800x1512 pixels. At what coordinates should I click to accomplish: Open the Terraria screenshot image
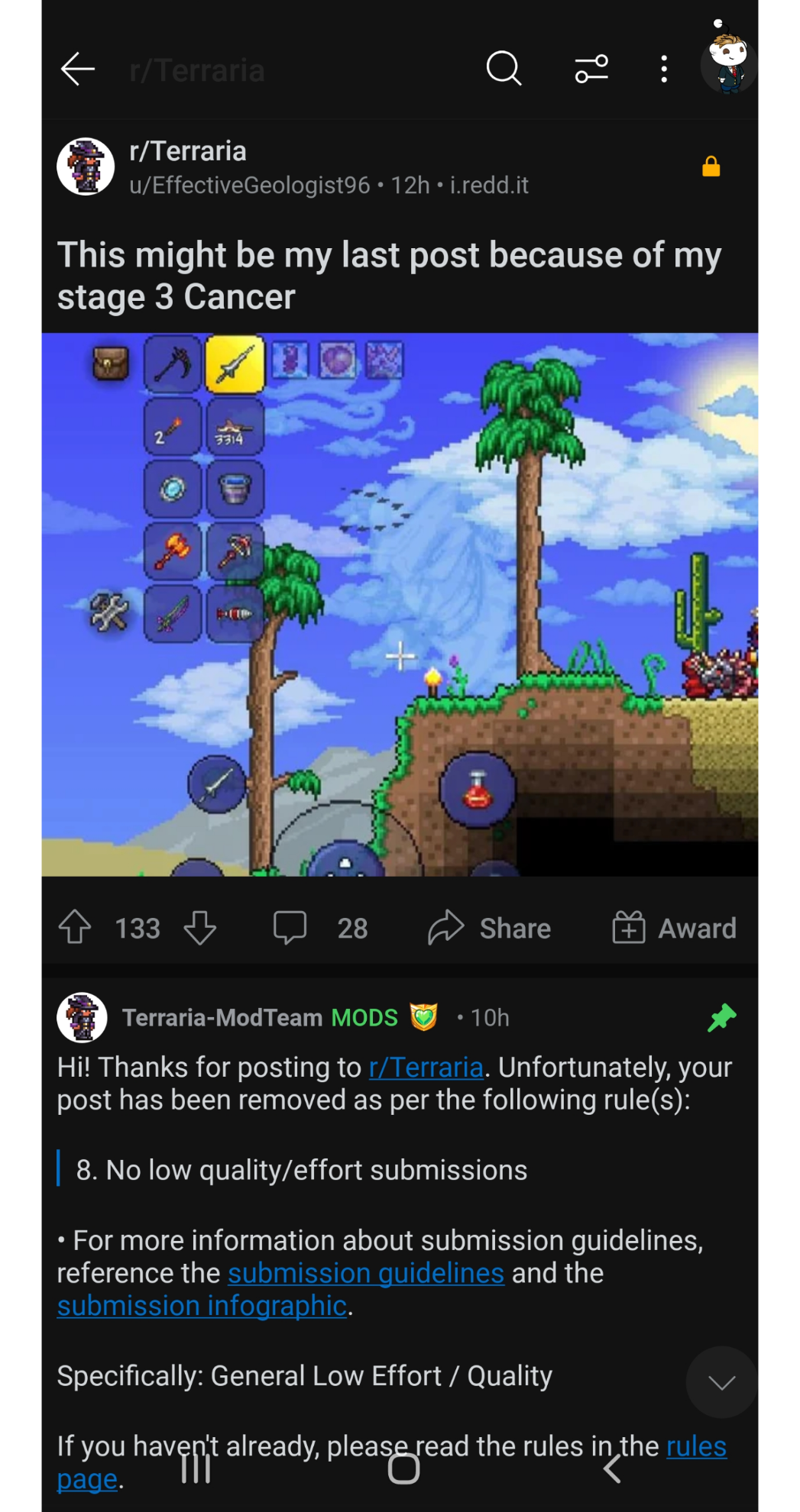pos(400,603)
